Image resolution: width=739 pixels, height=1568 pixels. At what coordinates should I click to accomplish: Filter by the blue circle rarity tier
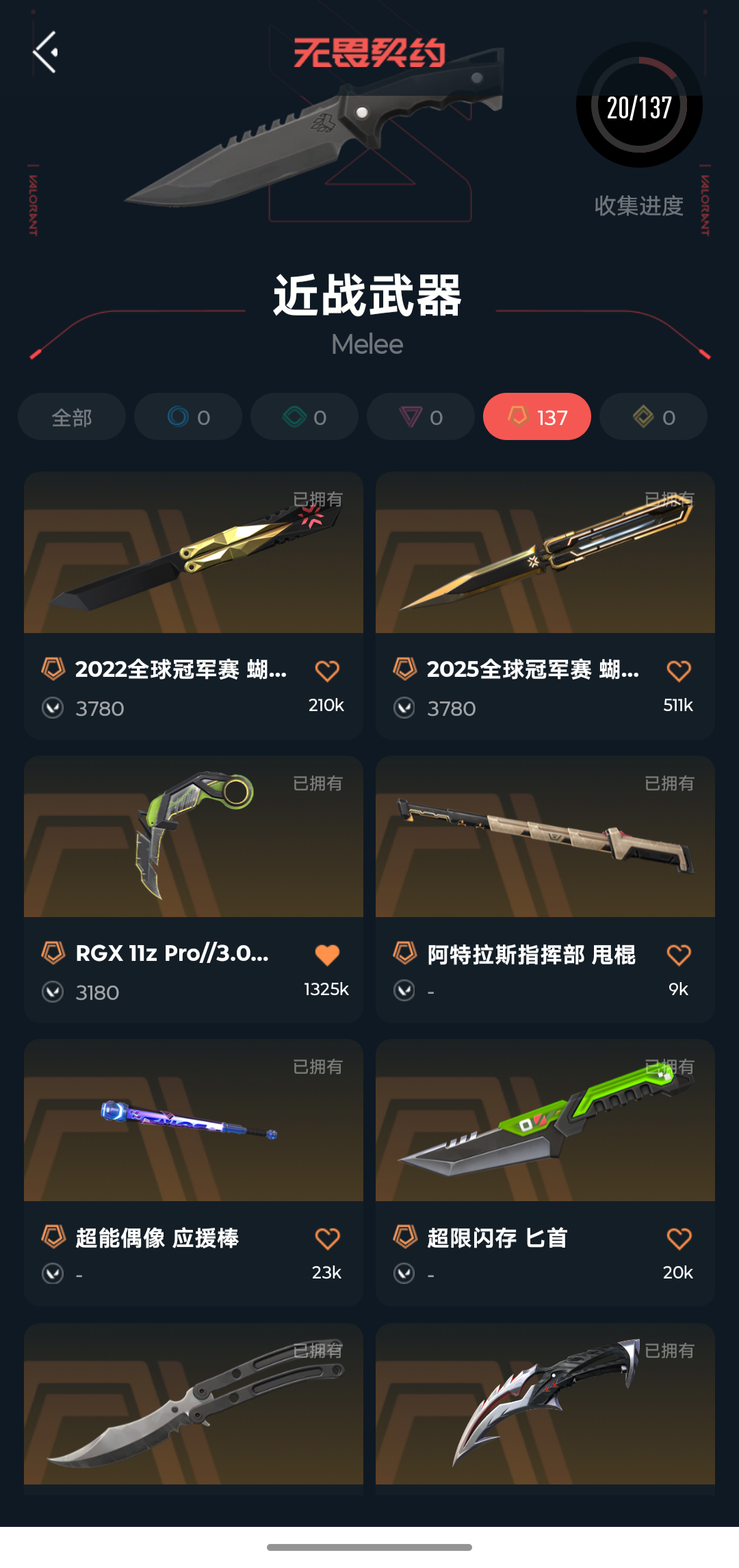(x=188, y=417)
